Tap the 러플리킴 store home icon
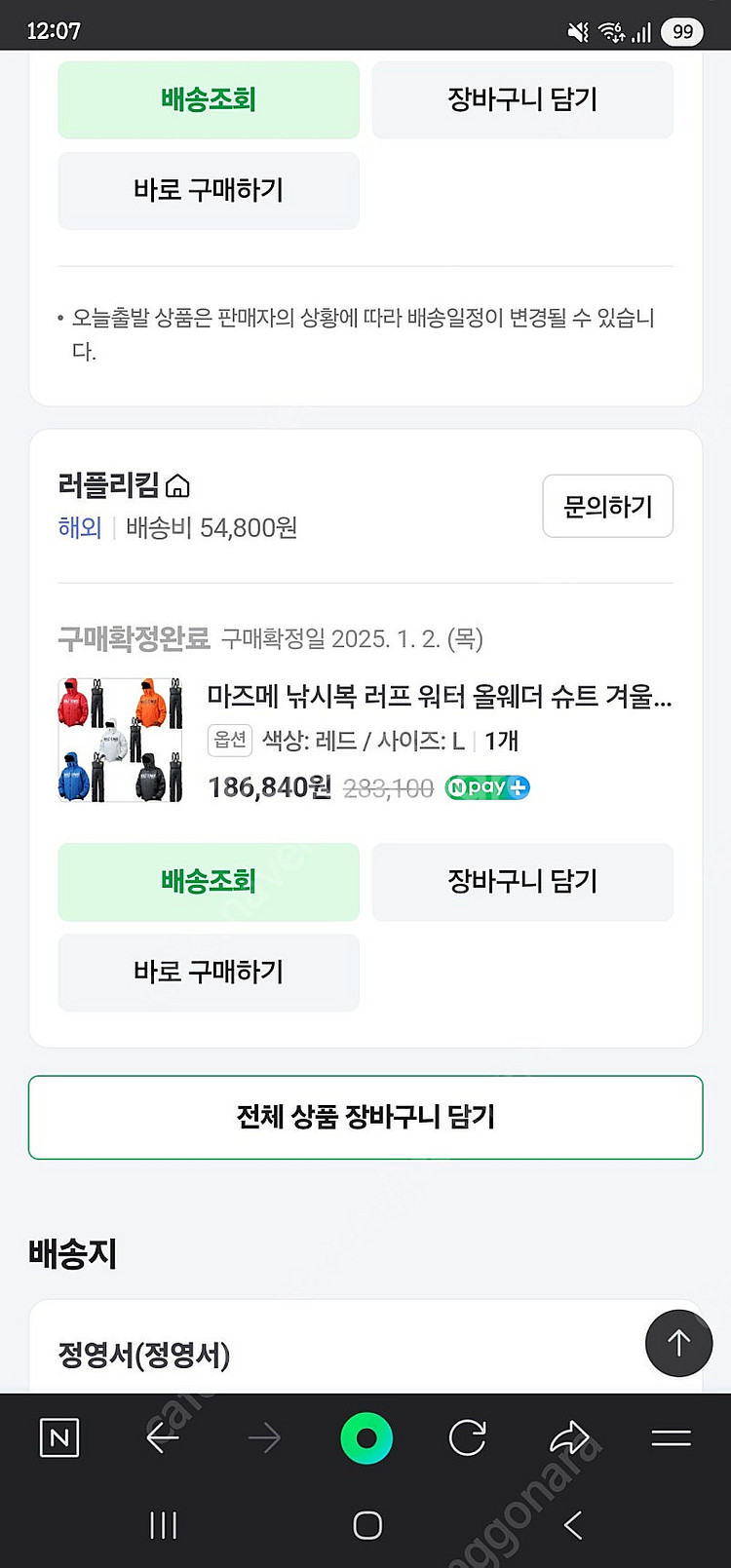The width and height of the screenshot is (731, 1568). coord(178,484)
